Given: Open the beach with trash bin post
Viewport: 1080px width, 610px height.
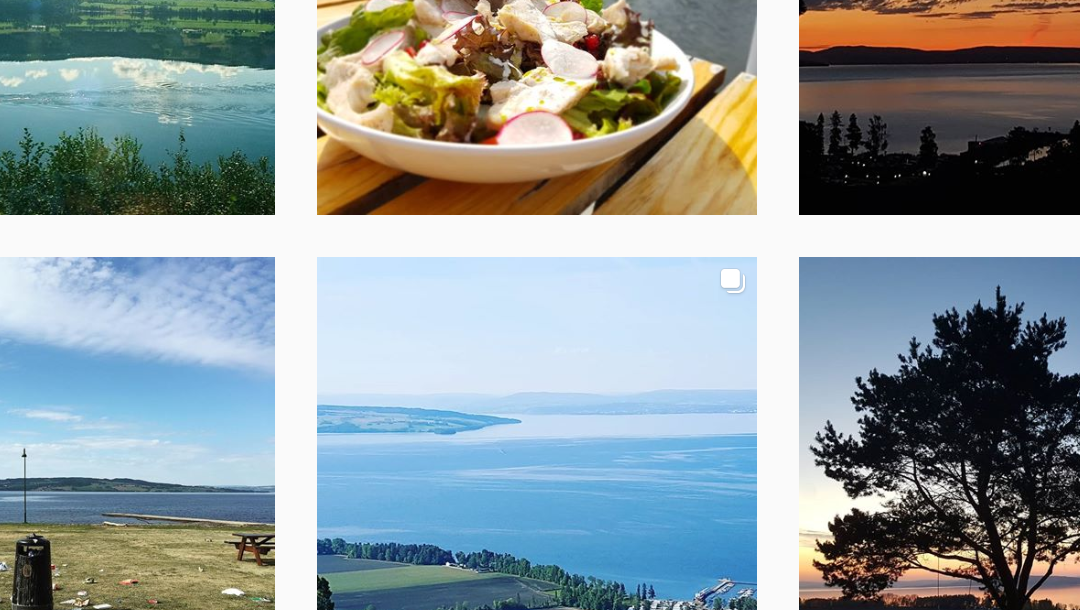Looking at the screenshot, I should 137,433.
